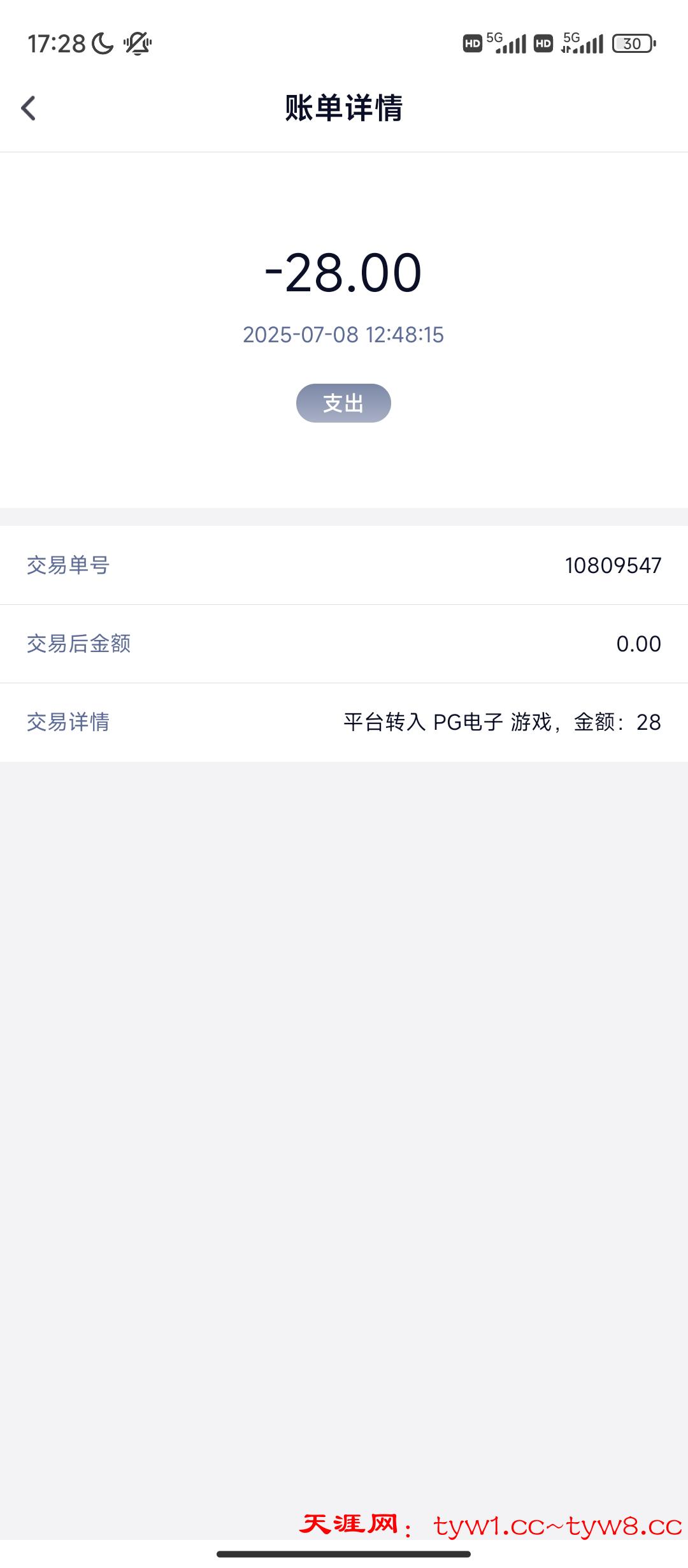Go back from the bill details page
Viewport: 688px width, 1568px height.
(29, 108)
